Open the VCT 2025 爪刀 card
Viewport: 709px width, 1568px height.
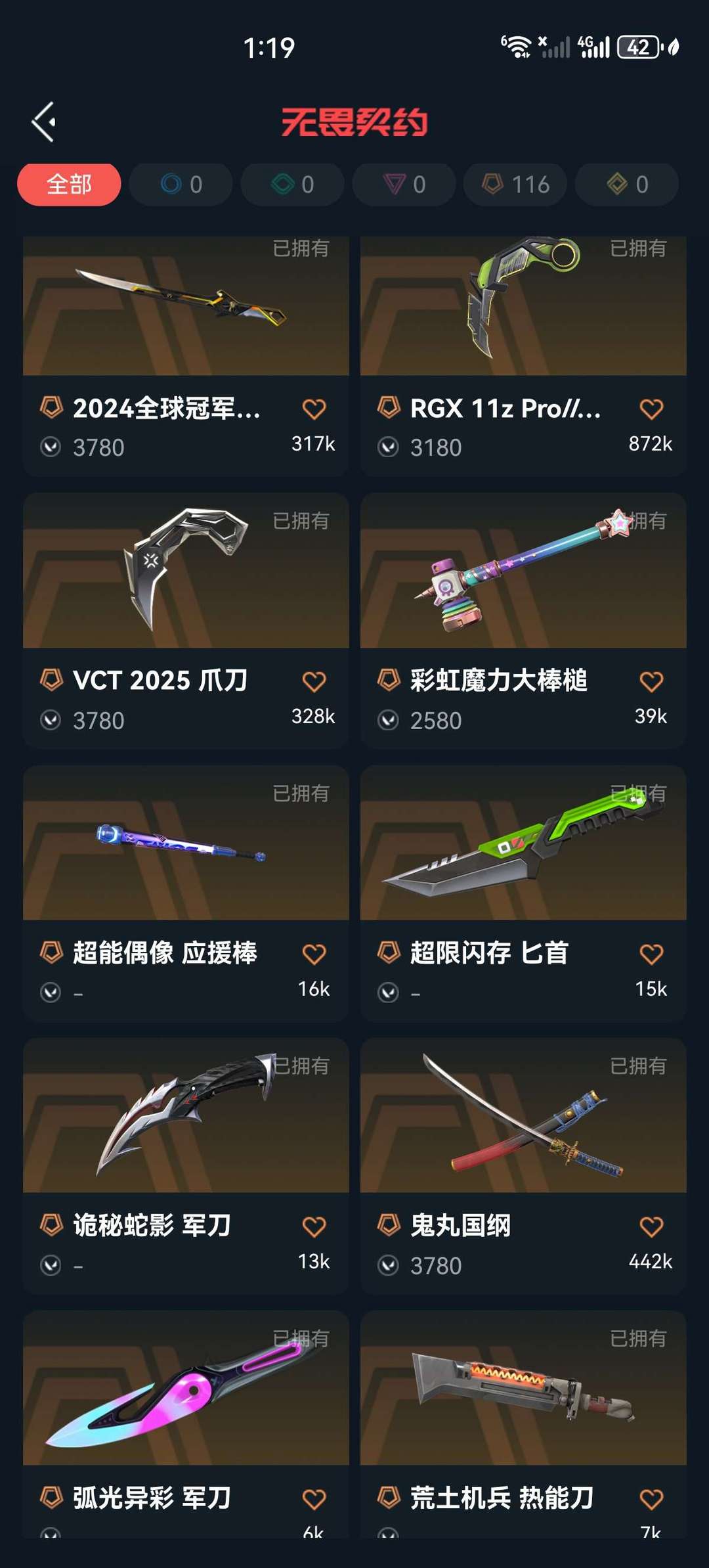pos(186,578)
